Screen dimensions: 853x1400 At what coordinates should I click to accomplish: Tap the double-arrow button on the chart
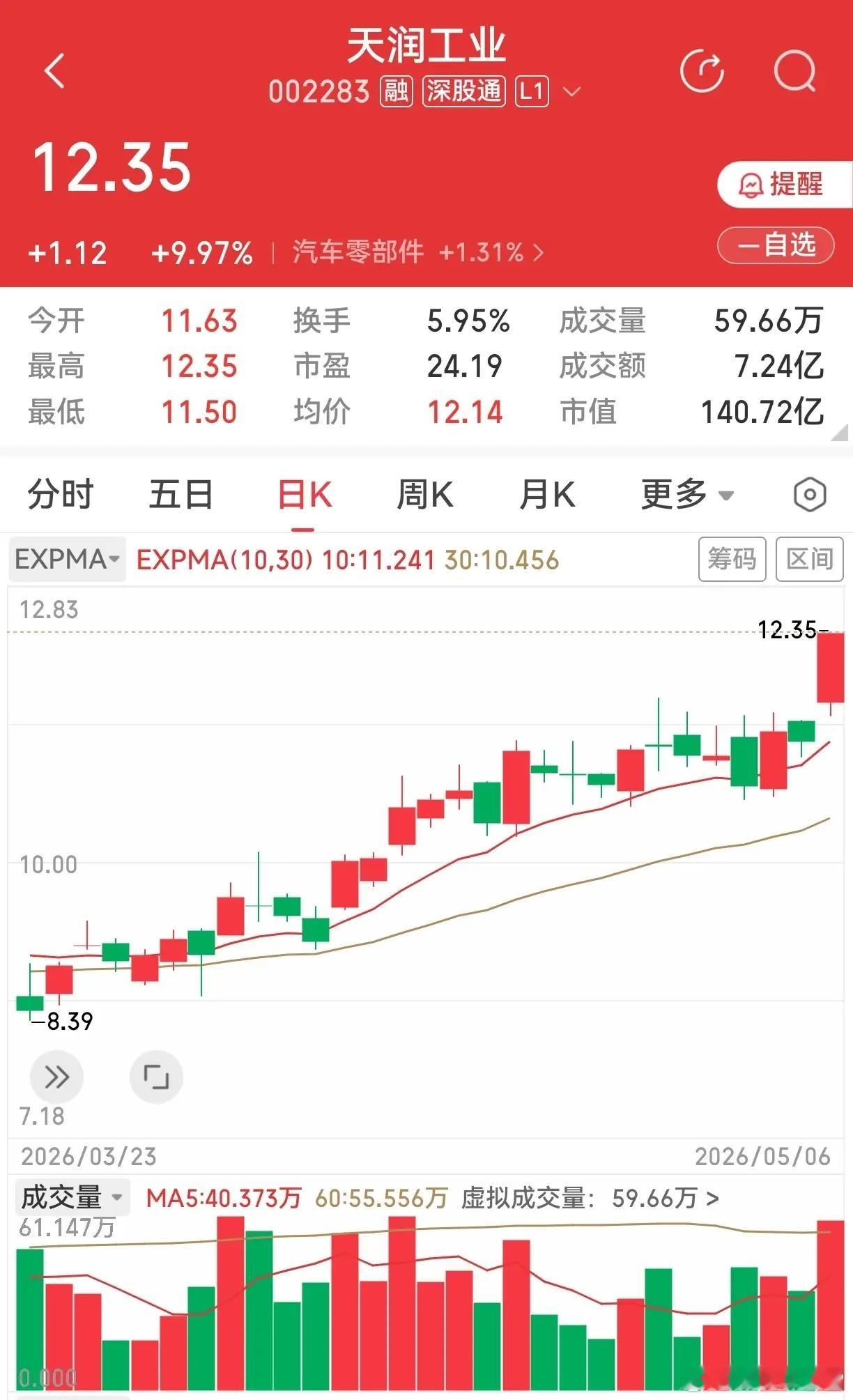click(56, 1077)
